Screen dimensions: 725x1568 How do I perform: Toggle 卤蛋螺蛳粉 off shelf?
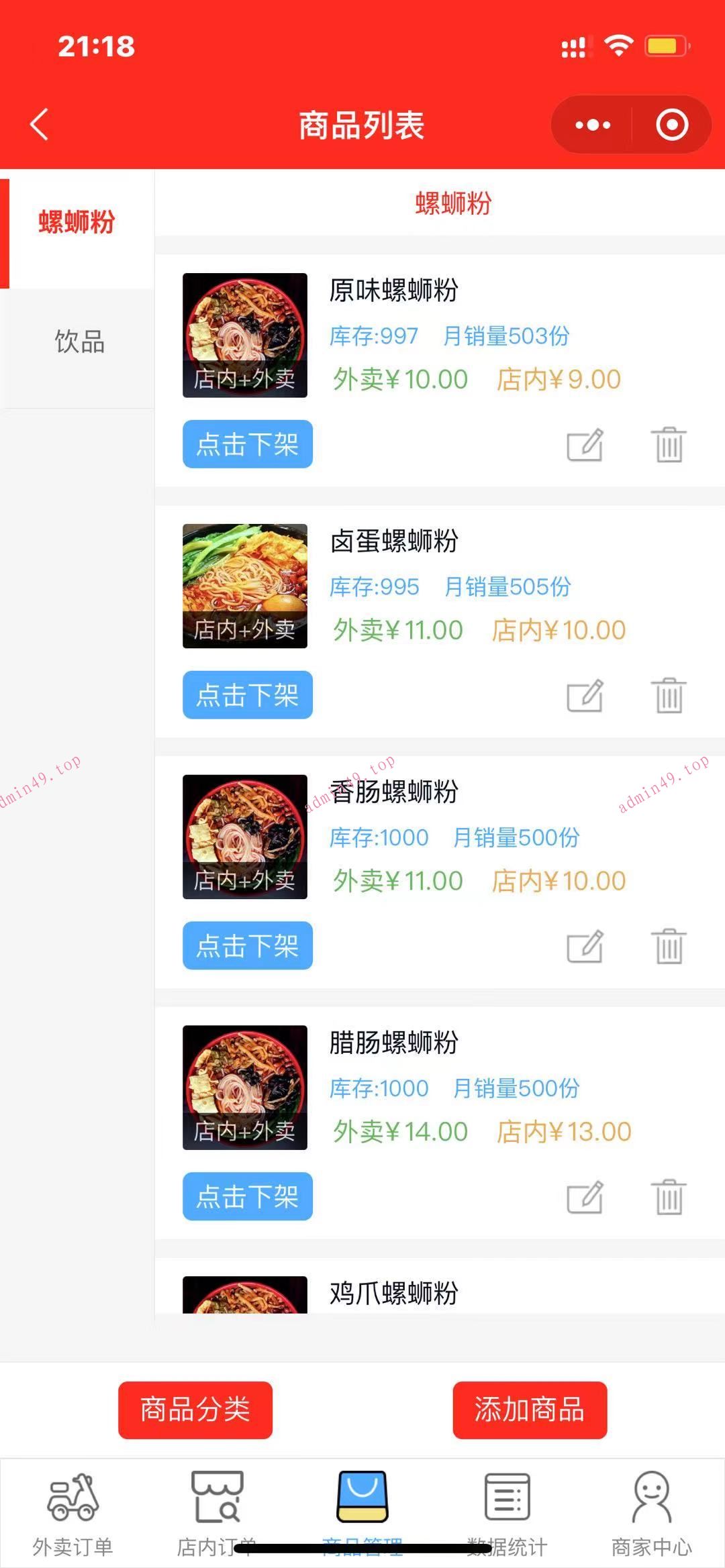click(x=246, y=695)
